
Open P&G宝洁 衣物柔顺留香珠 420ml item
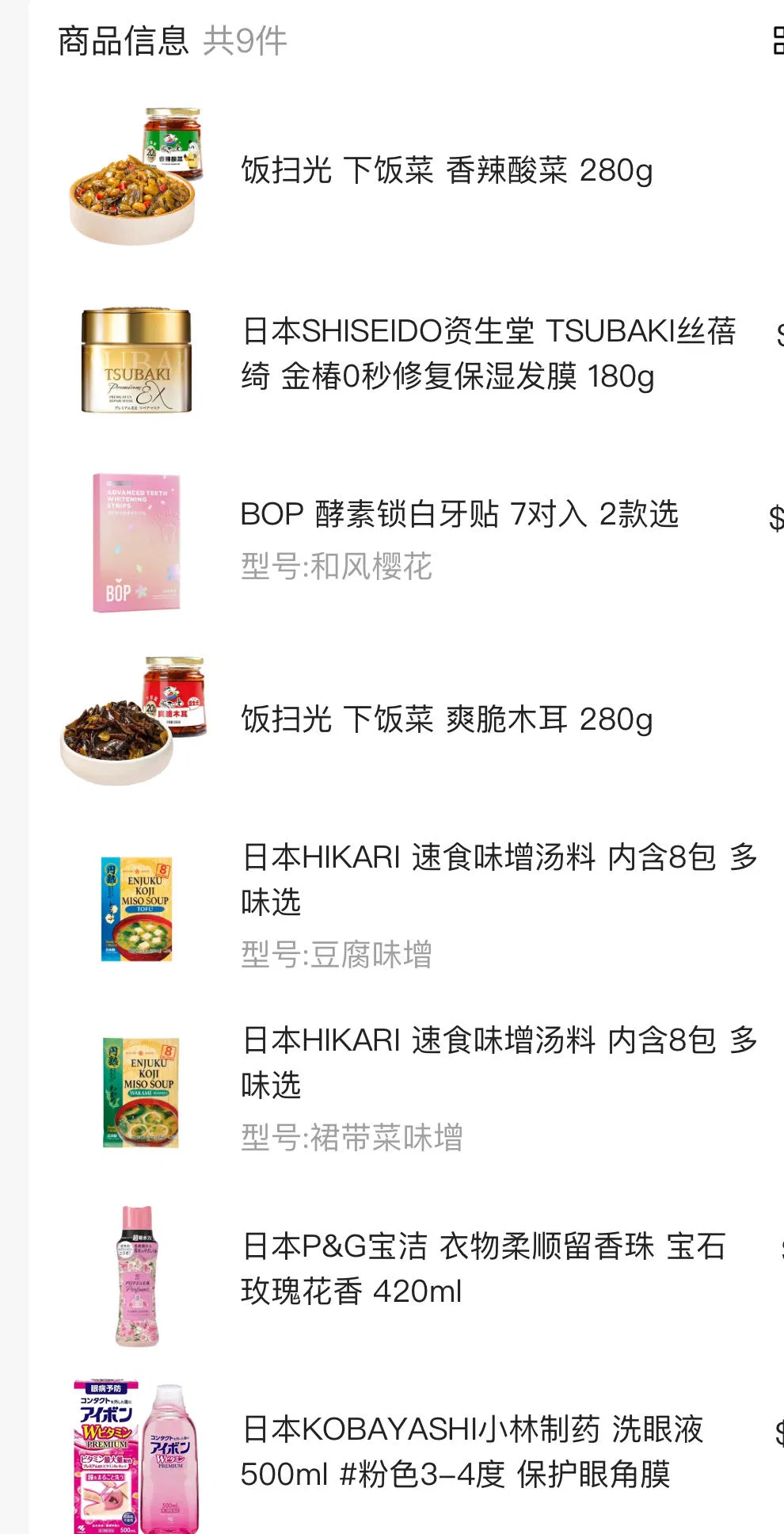click(483, 1269)
